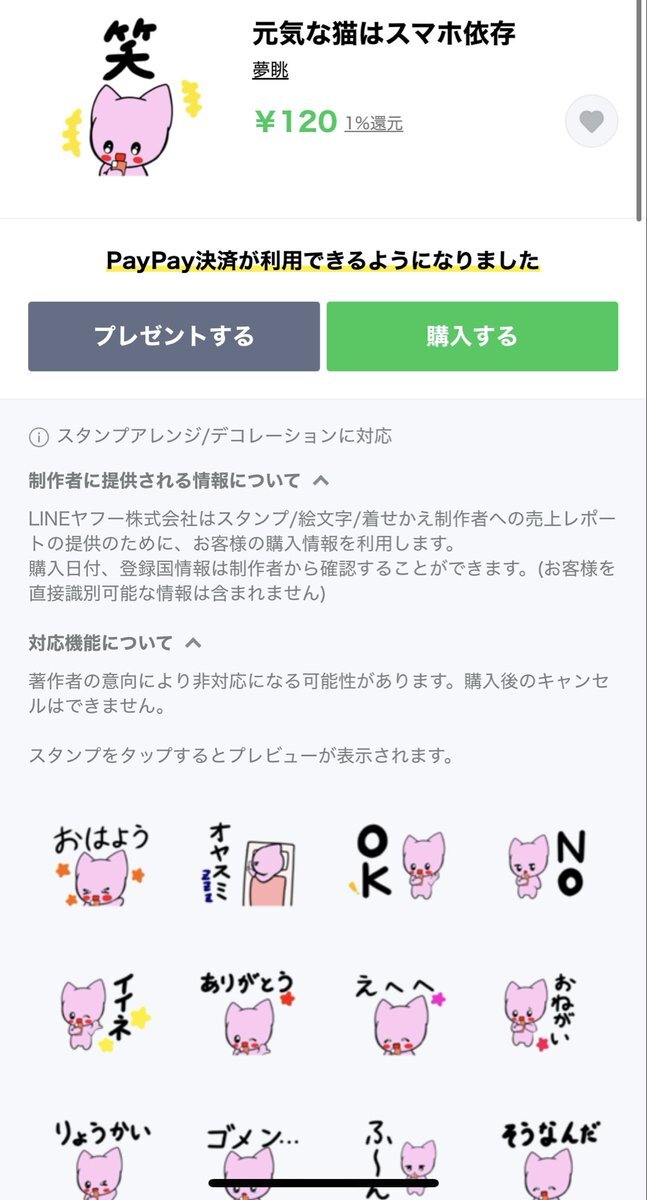
Task: Preview the オヤスミ sleeping sticker
Action: coord(248,865)
